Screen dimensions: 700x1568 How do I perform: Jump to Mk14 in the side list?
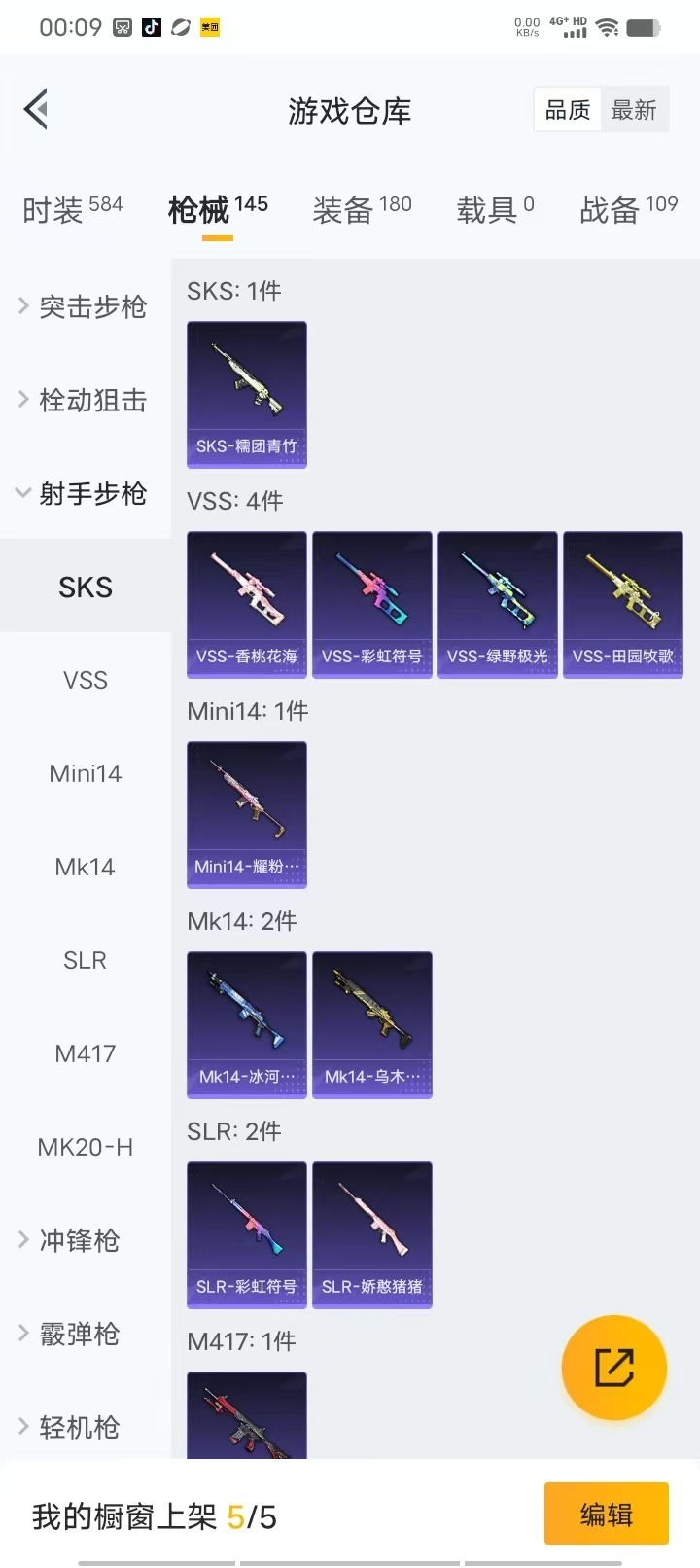pyautogui.click(x=86, y=867)
